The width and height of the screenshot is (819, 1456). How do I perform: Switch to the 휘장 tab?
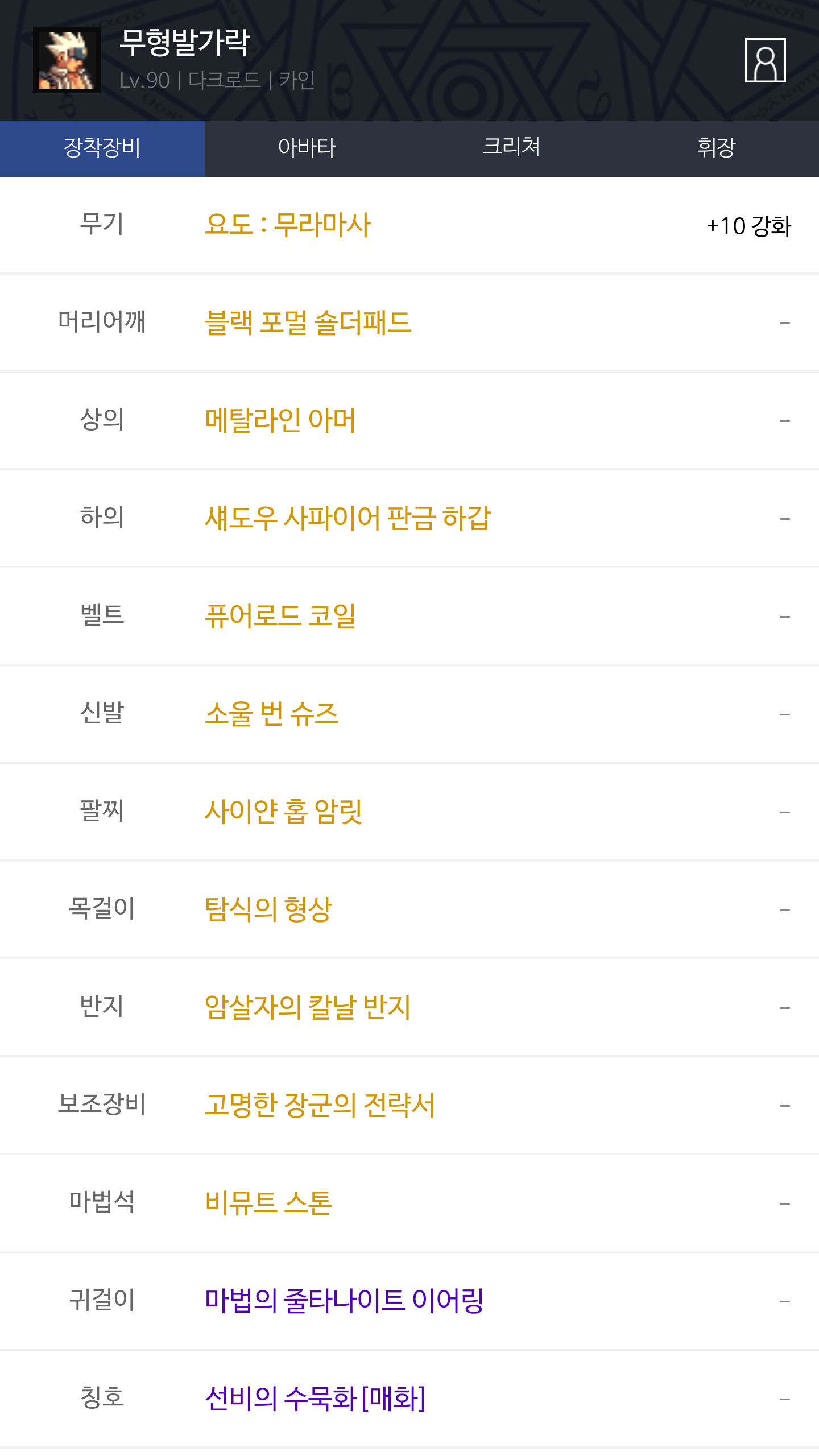[716, 148]
